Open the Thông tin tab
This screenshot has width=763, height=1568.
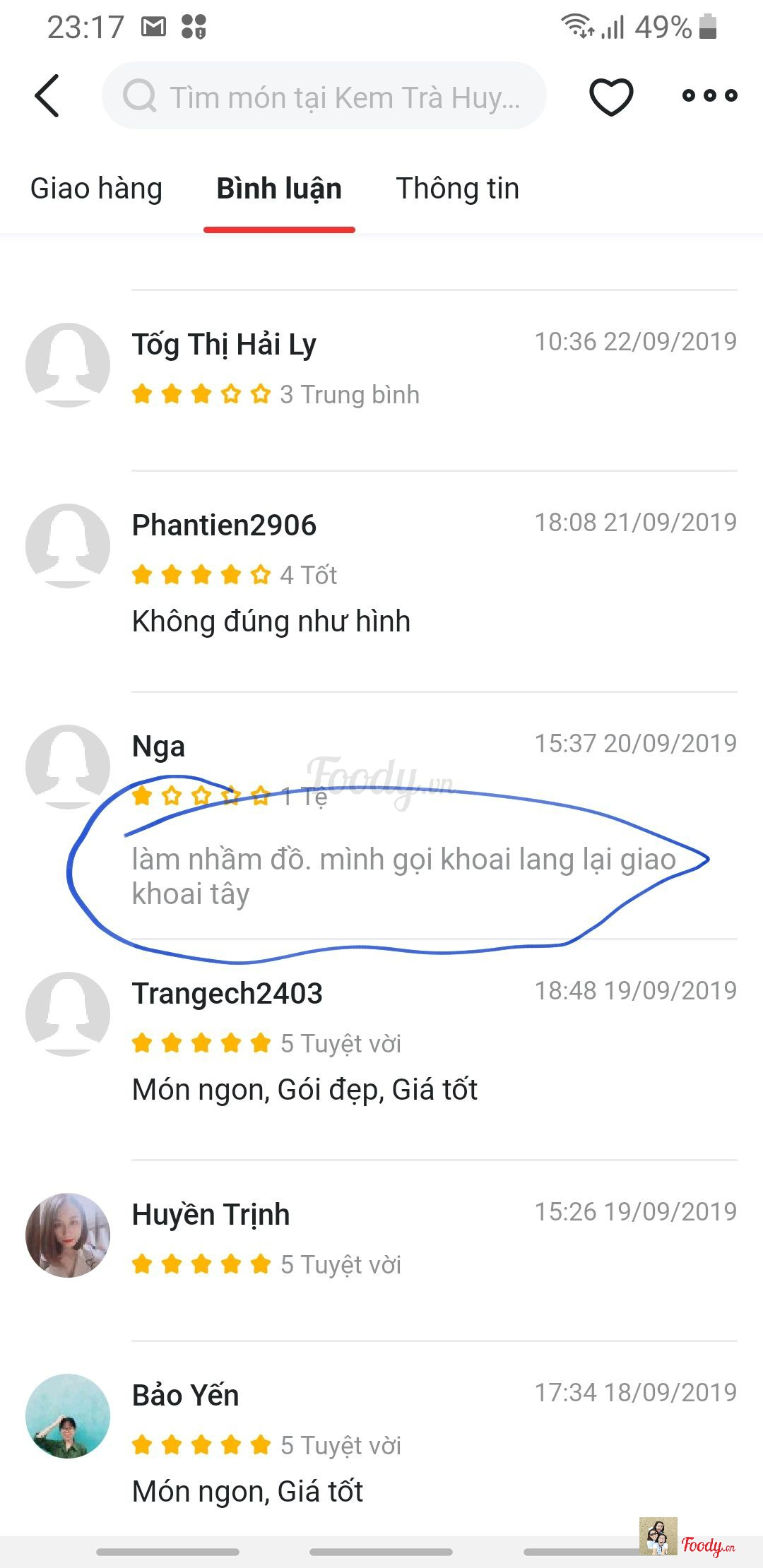pyautogui.click(x=458, y=189)
